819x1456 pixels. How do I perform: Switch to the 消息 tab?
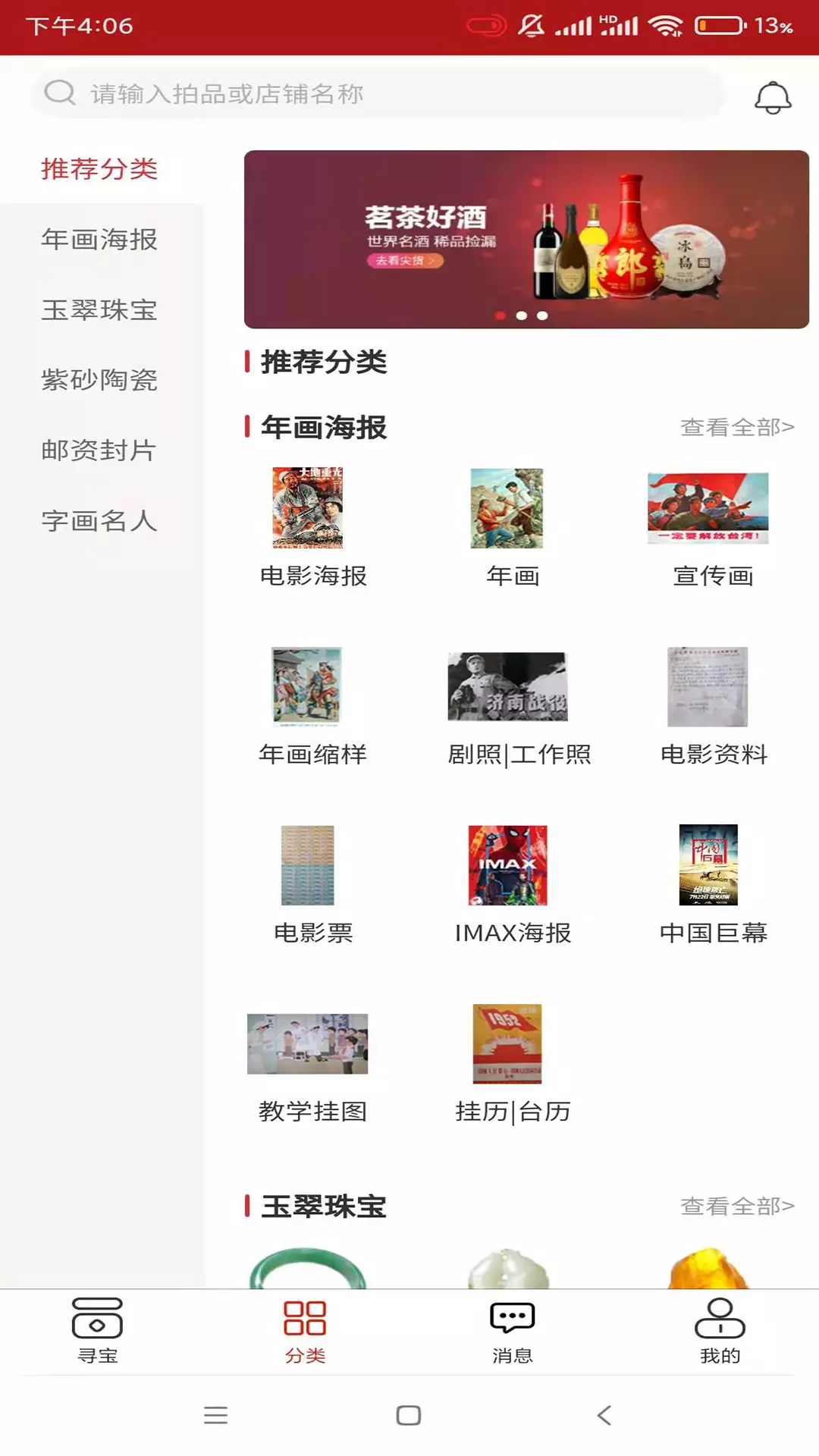pos(513,1331)
